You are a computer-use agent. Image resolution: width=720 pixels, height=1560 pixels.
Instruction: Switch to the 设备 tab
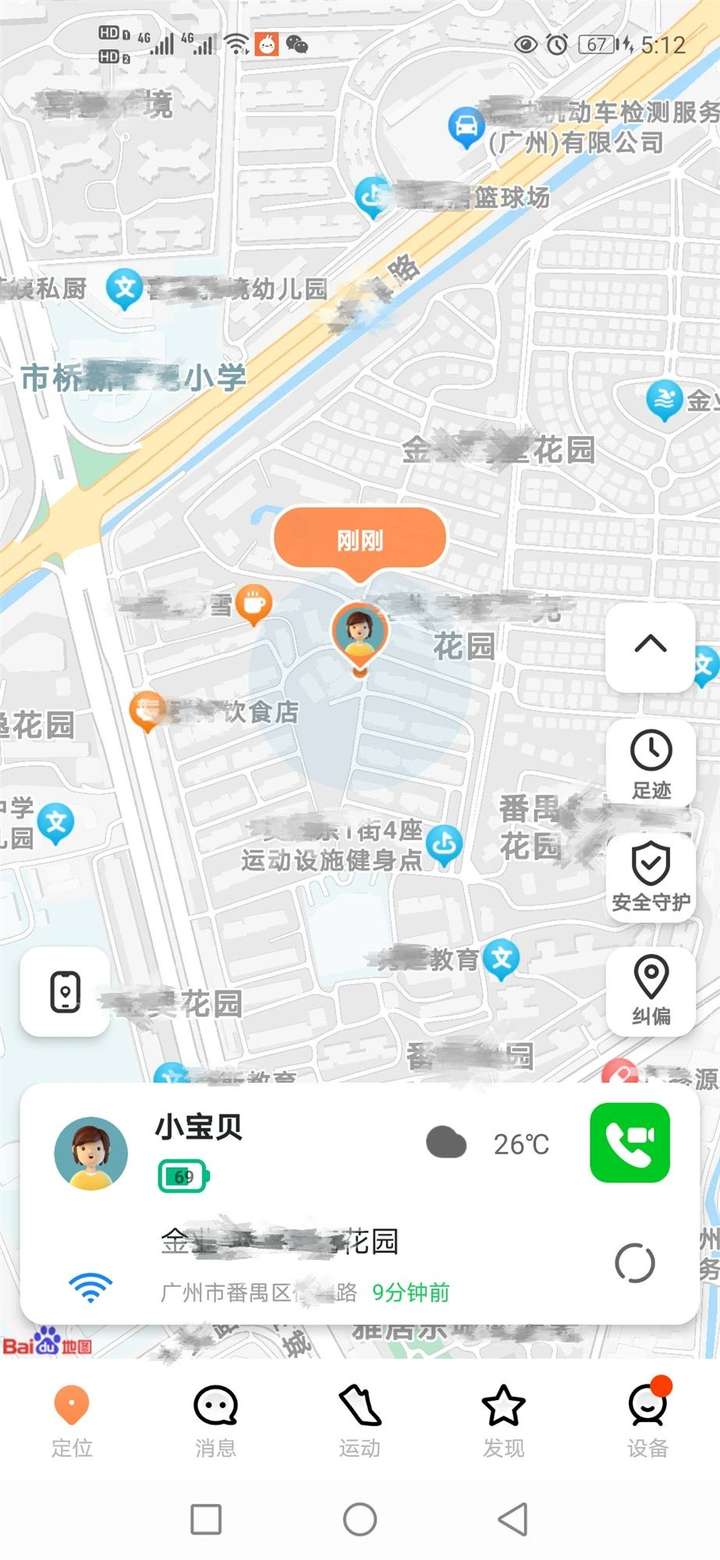tap(648, 1421)
